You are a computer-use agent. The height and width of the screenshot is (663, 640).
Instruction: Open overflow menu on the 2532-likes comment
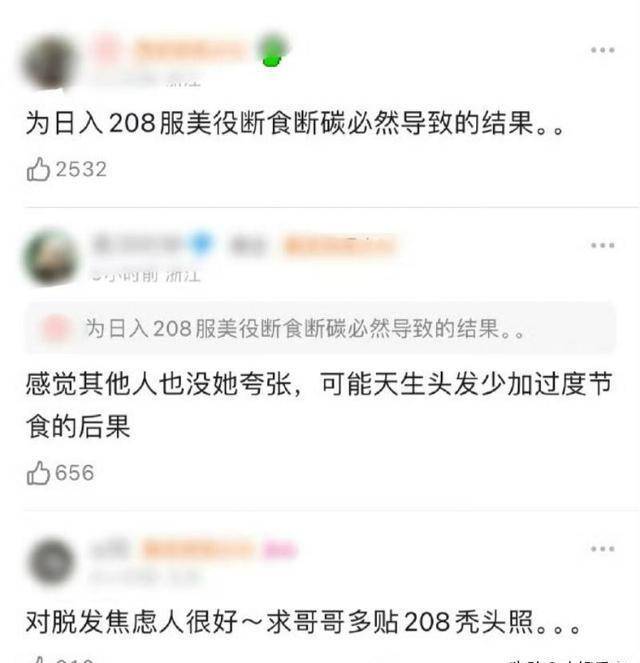[x=602, y=50]
